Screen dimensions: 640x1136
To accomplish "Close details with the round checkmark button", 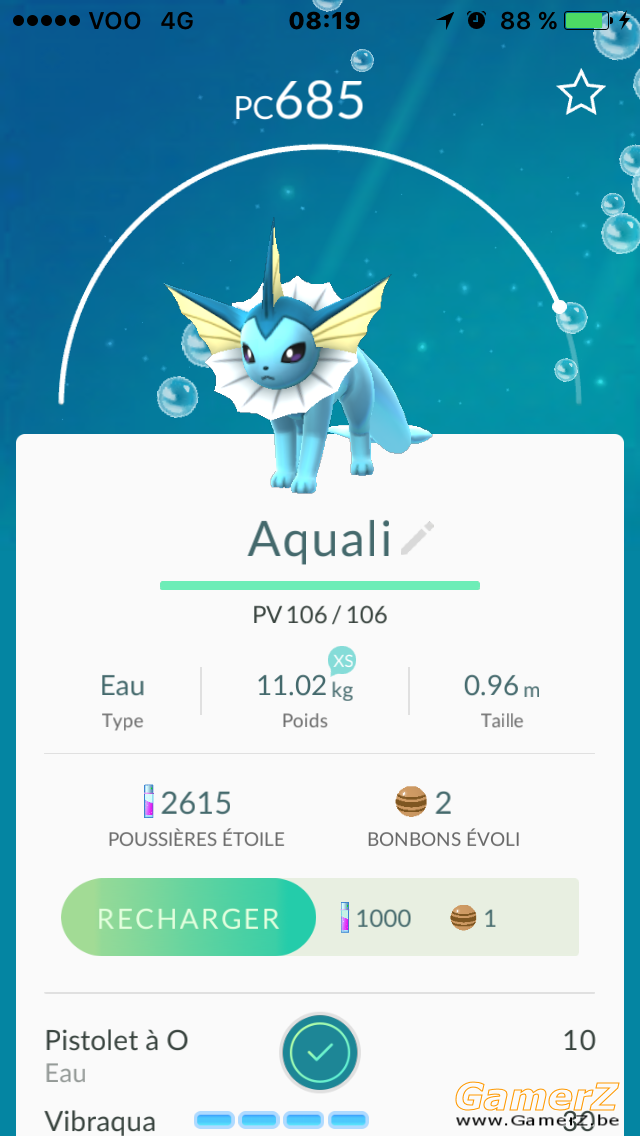I will [x=320, y=1052].
